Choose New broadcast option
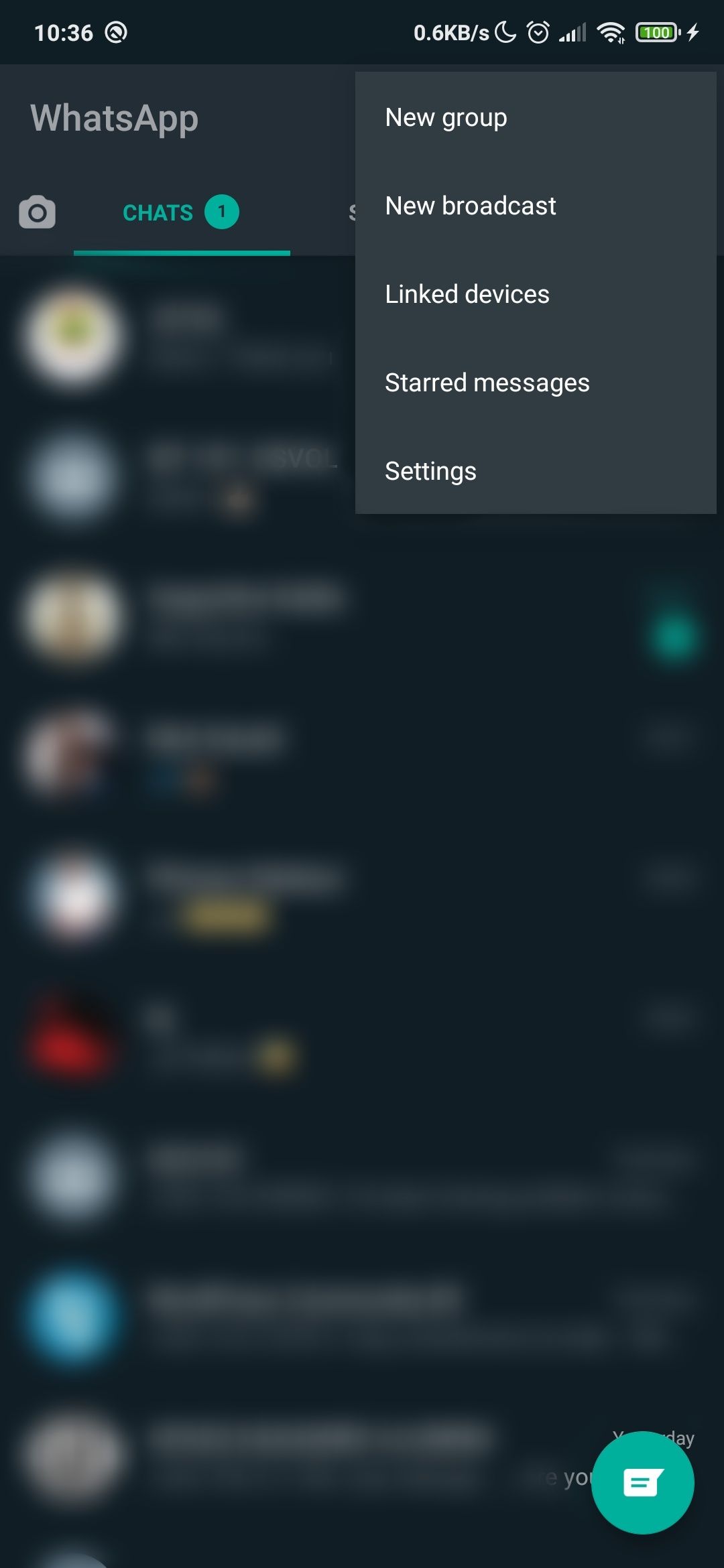 click(471, 206)
